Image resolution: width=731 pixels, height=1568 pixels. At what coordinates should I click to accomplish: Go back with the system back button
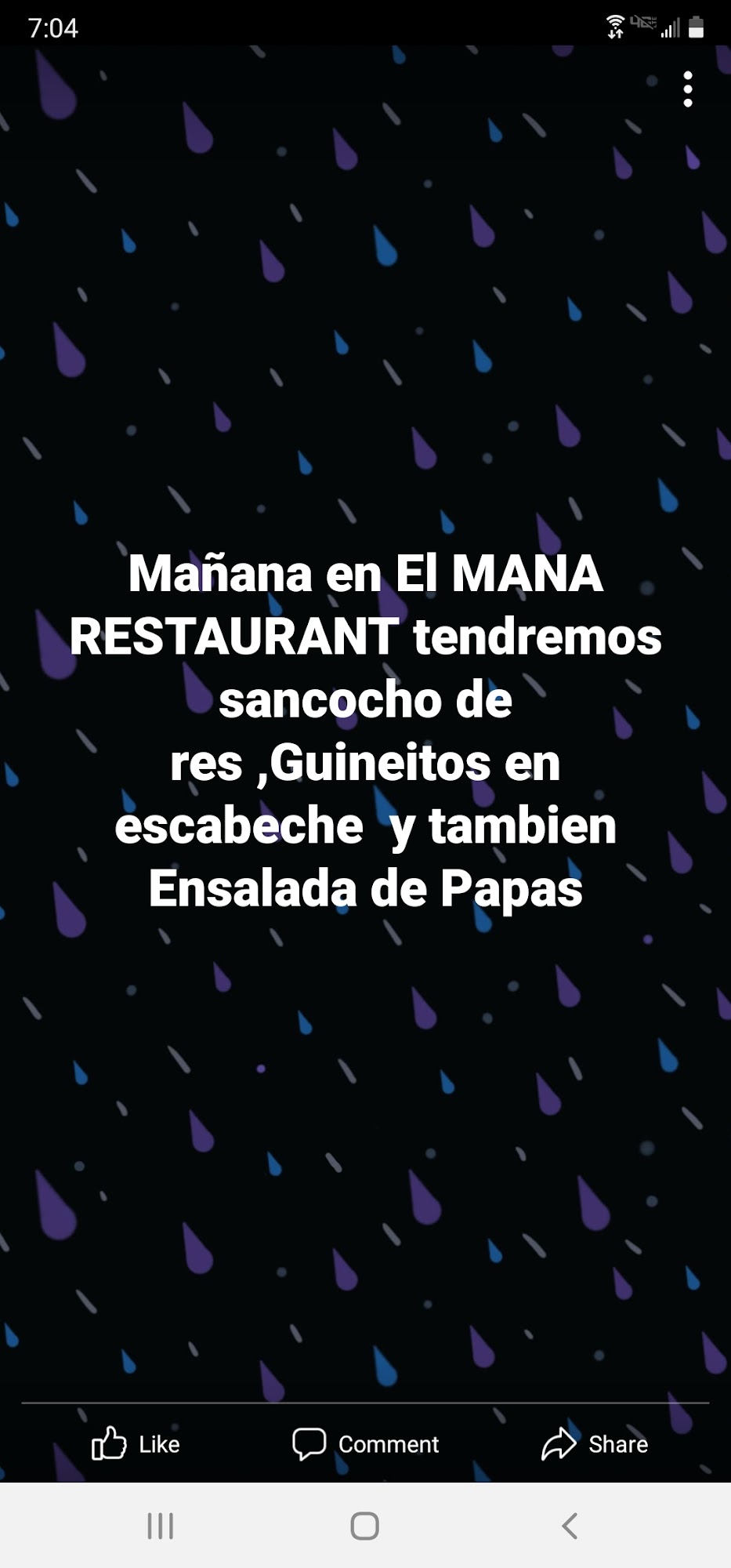pyautogui.click(x=570, y=1526)
